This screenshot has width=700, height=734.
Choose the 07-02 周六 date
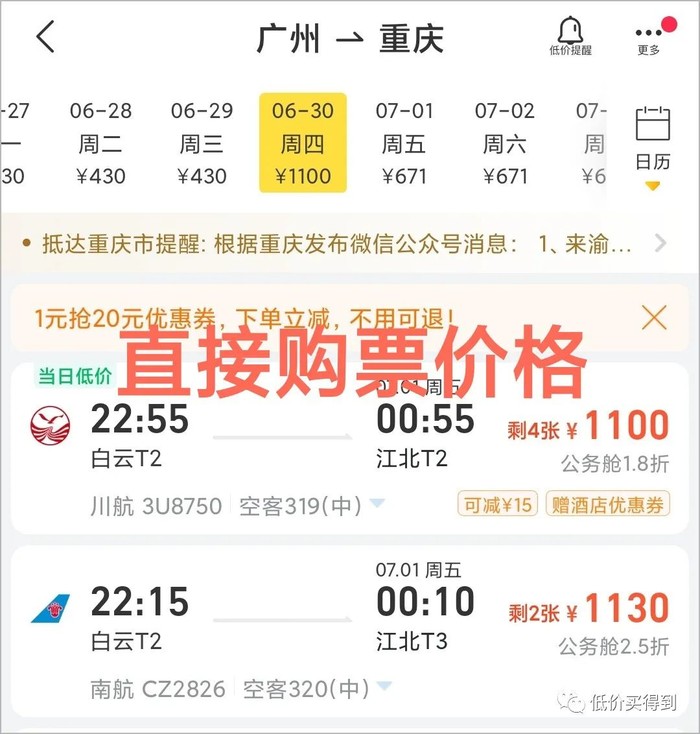pos(504,143)
